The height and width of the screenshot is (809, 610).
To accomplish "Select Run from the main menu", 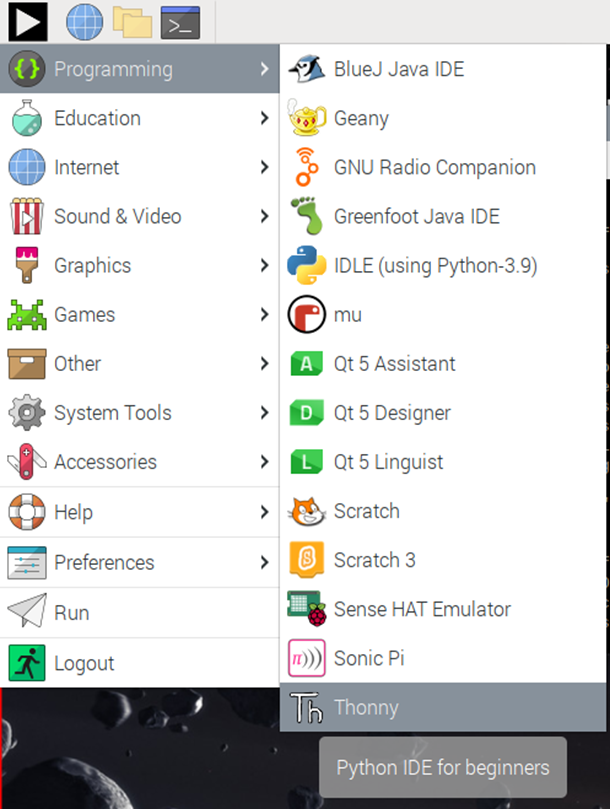I will [71, 613].
